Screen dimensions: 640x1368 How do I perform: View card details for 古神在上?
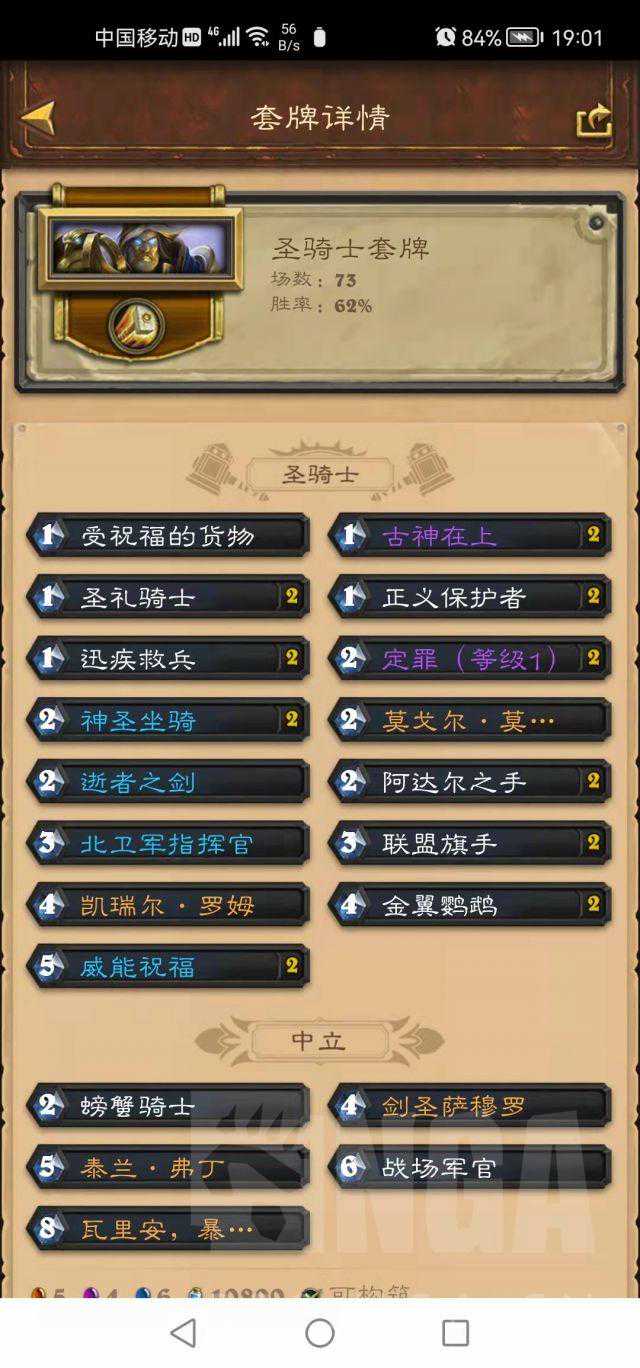[470, 536]
